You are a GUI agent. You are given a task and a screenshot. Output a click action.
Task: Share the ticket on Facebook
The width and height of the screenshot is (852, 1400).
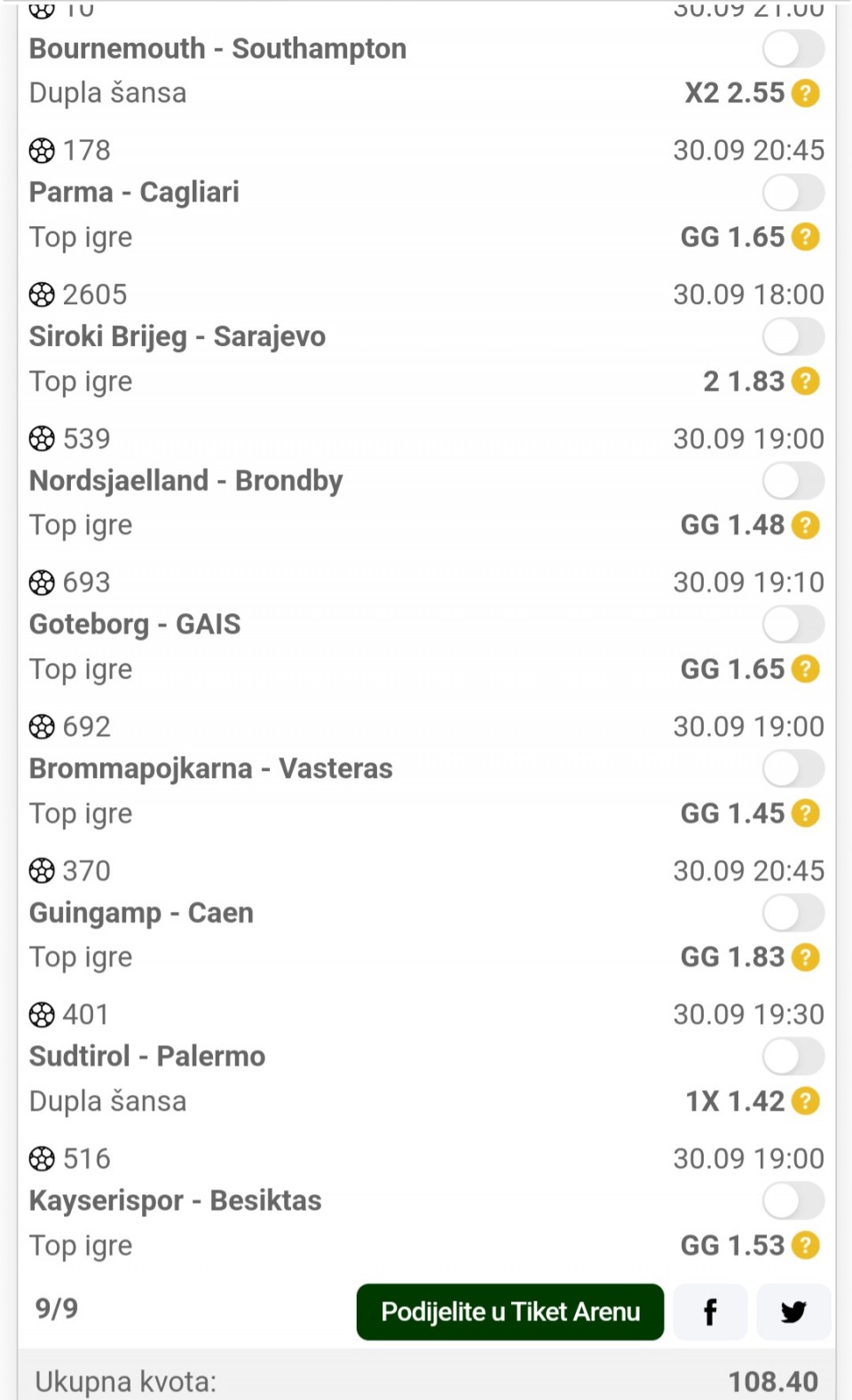(709, 1311)
